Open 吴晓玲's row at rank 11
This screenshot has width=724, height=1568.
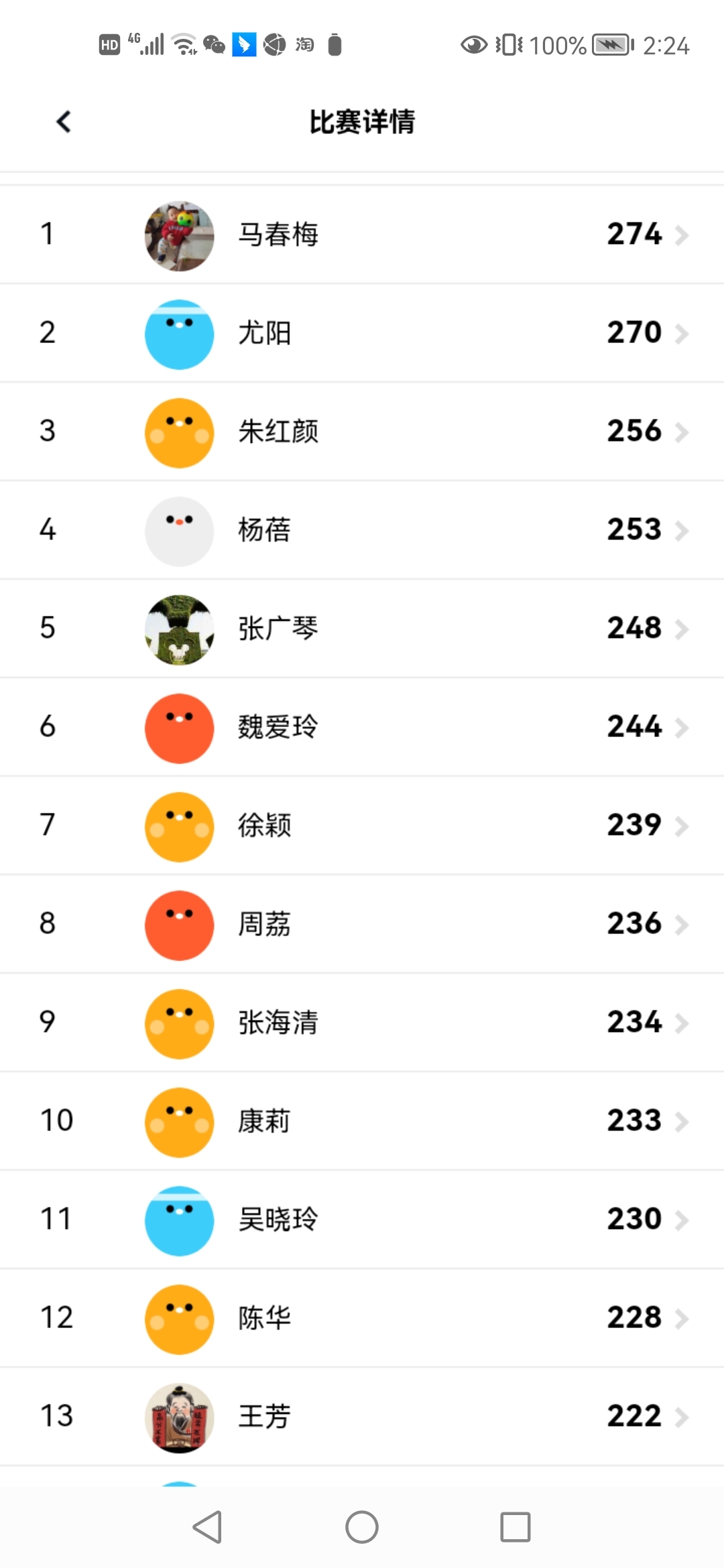[362, 1220]
